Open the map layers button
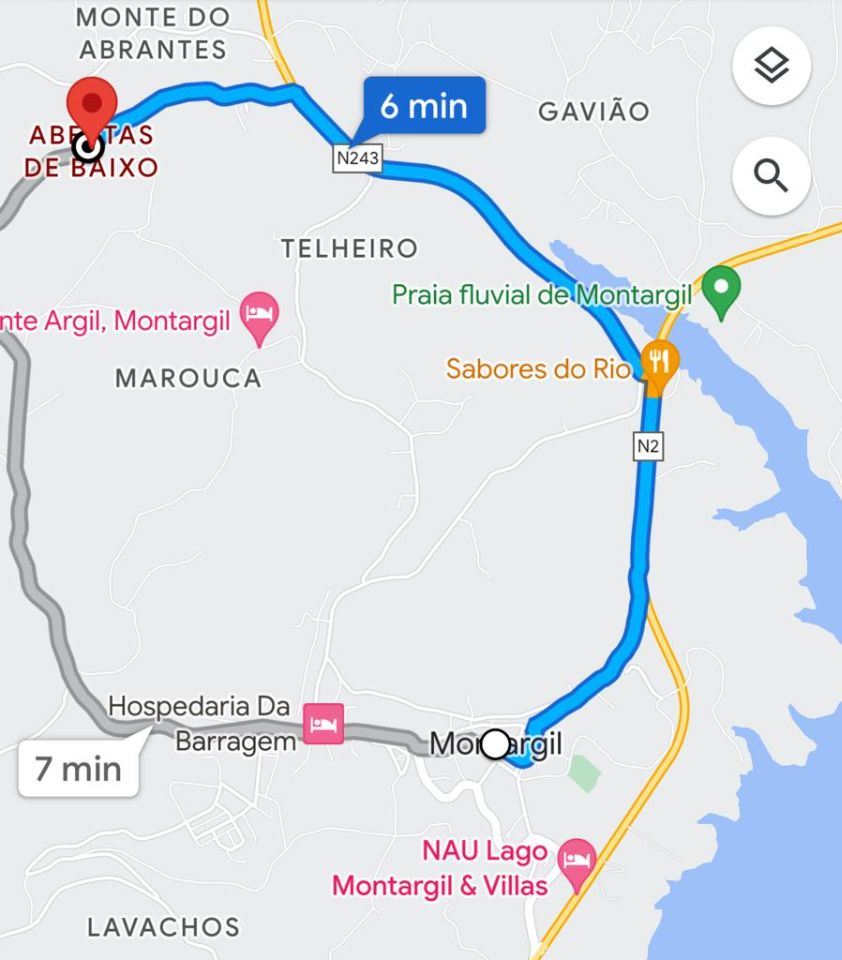This screenshot has width=842, height=960. point(771,67)
